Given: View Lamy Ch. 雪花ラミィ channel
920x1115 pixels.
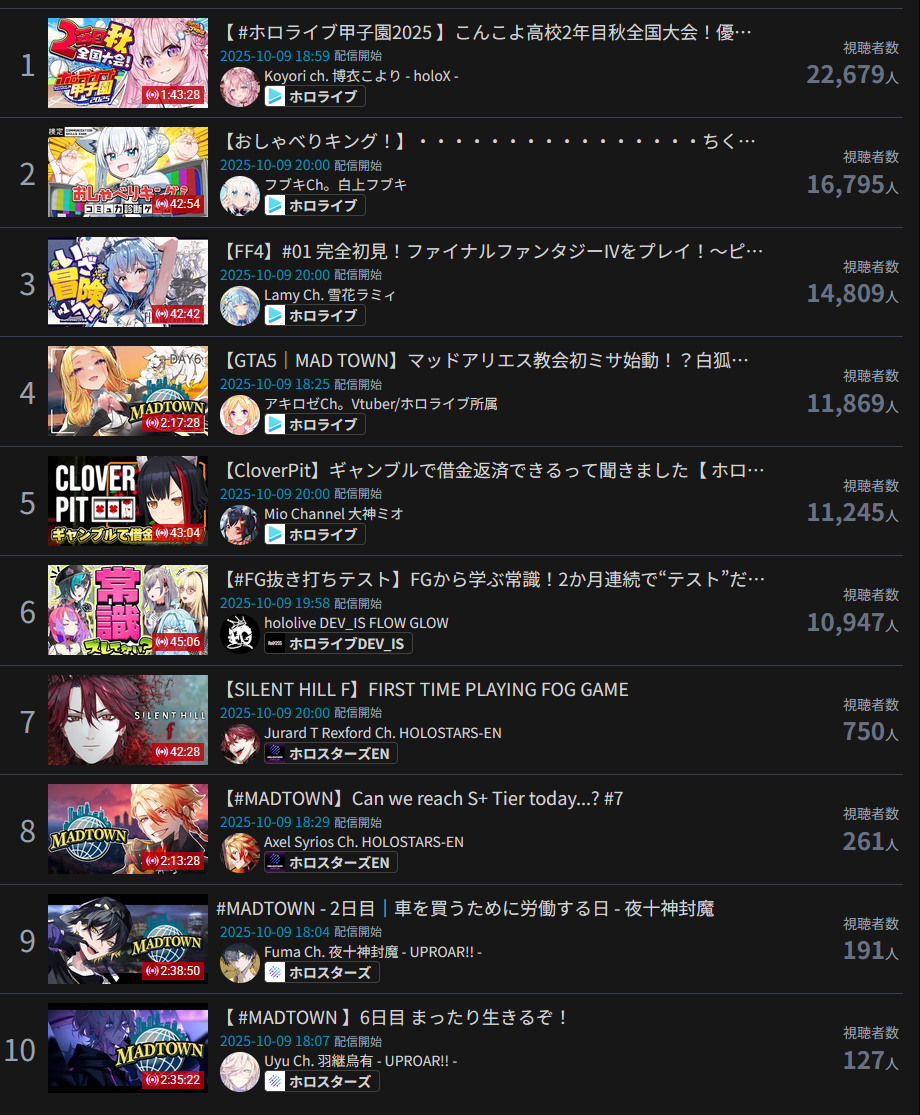Looking at the screenshot, I should tap(329, 294).
